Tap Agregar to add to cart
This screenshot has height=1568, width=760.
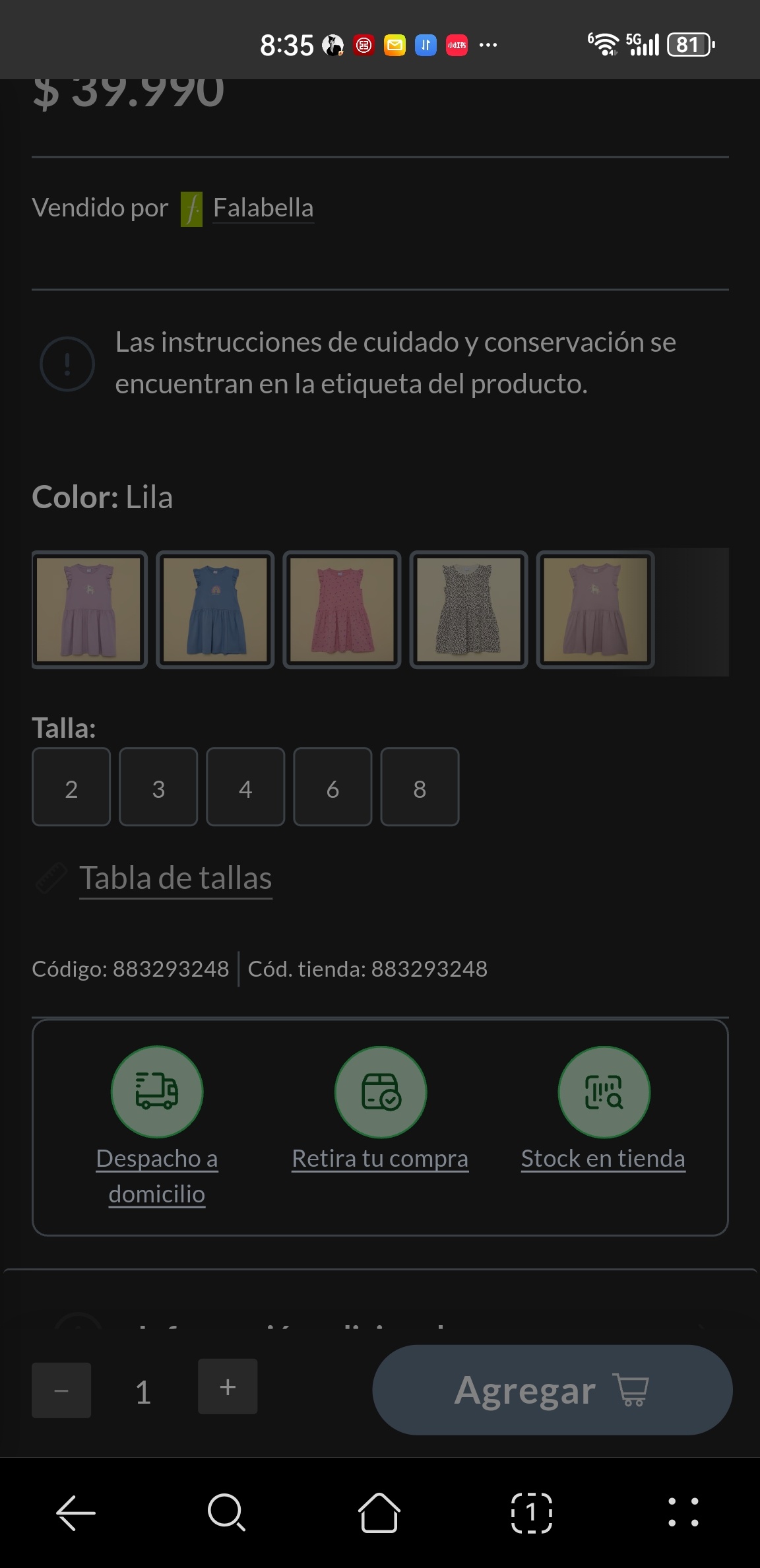(552, 1390)
